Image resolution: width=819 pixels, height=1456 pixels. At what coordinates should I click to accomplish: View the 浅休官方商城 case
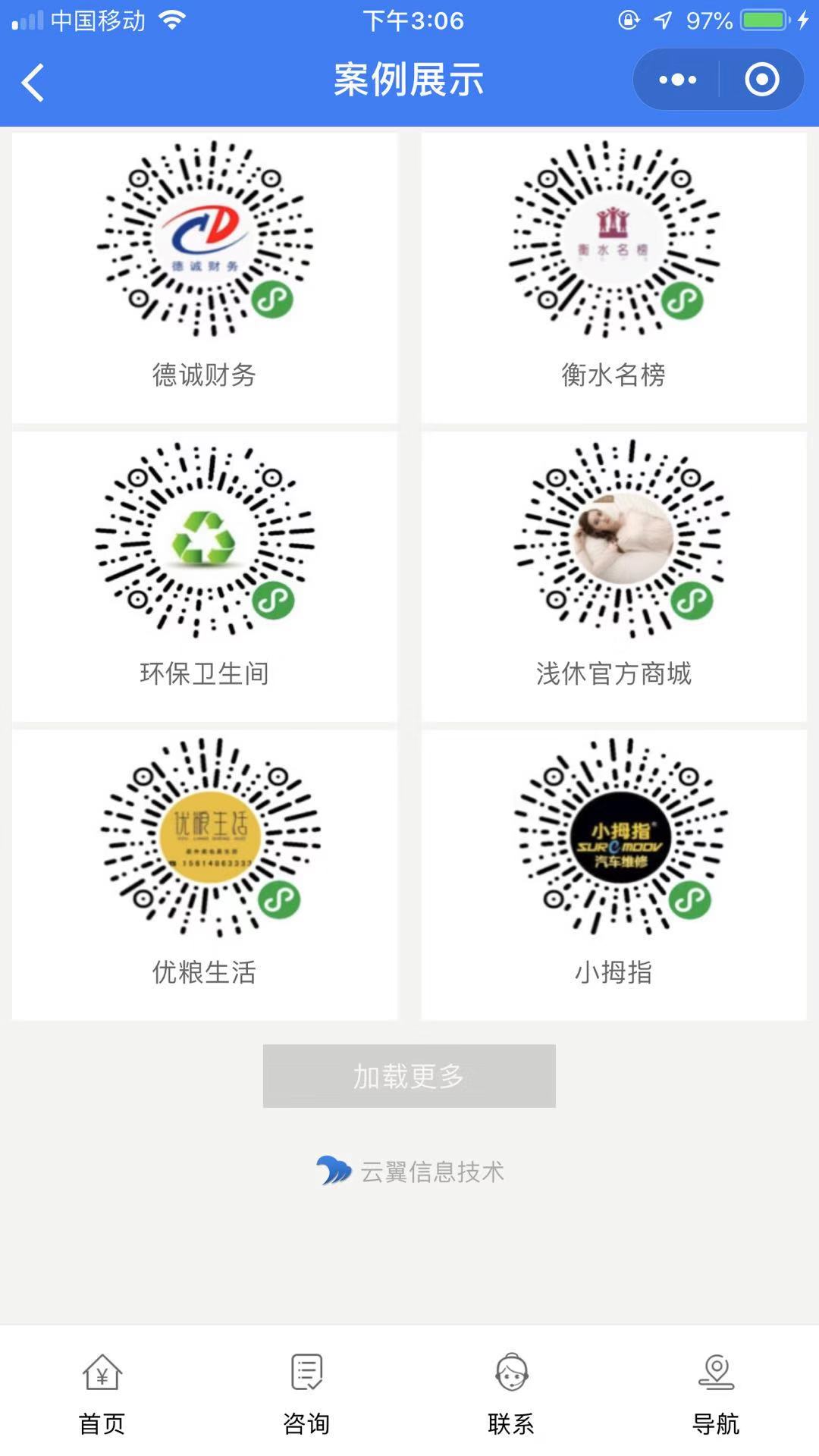[613, 576]
